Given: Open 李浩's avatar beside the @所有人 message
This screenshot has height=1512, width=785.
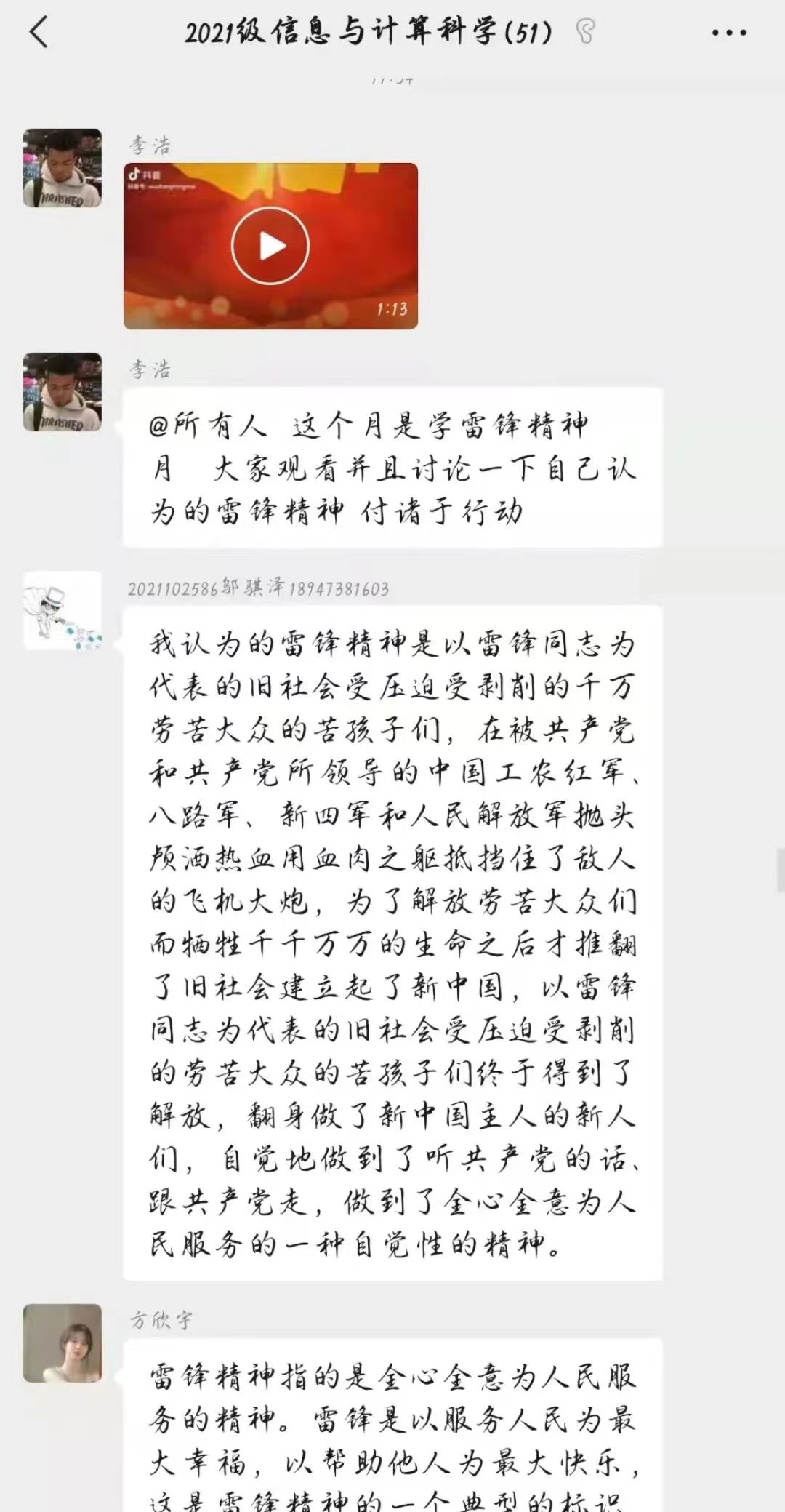Looking at the screenshot, I should click(x=63, y=392).
